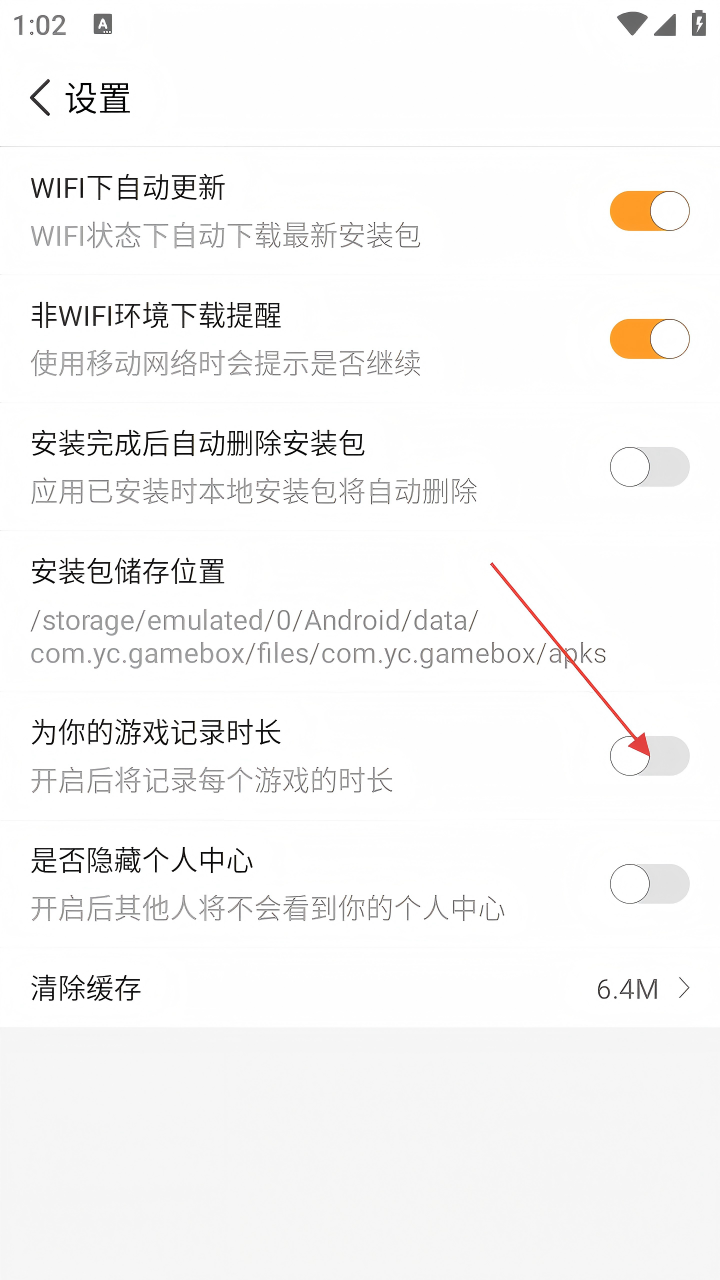Go back from the 设置 page
Image resolution: width=720 pixels, height=1280 pixels.
tap(41, 99)
